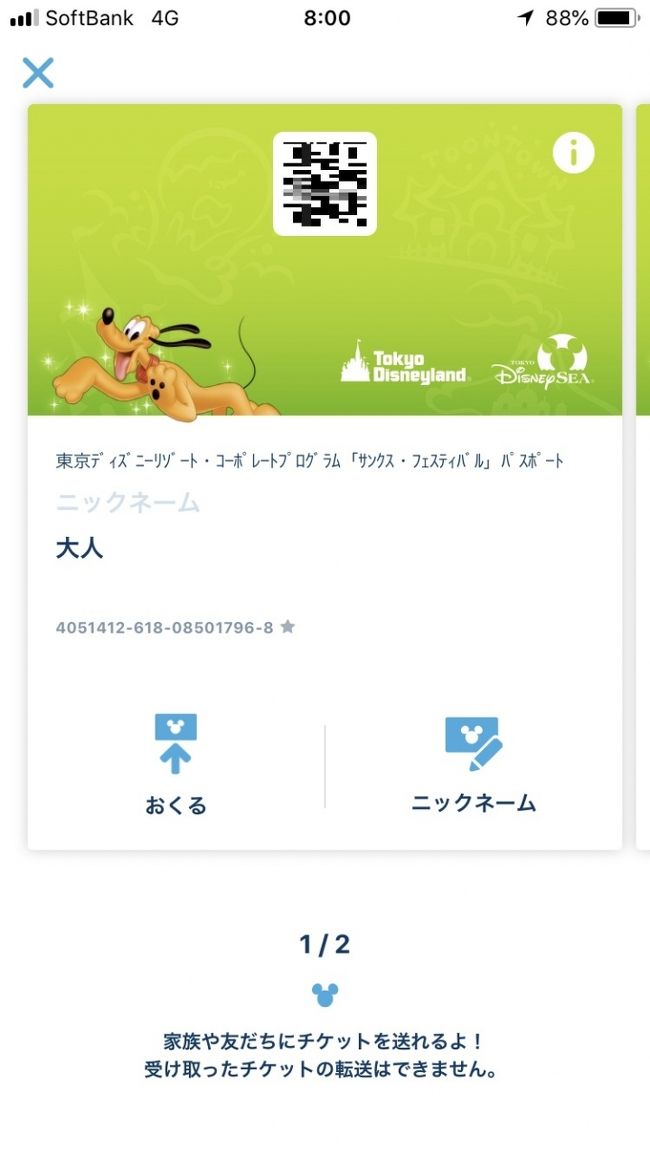Open the ticket info icon
Image resolution: width=650 pixels, height=1157 pixels.
pyautogui.click(x=573, y=153)
